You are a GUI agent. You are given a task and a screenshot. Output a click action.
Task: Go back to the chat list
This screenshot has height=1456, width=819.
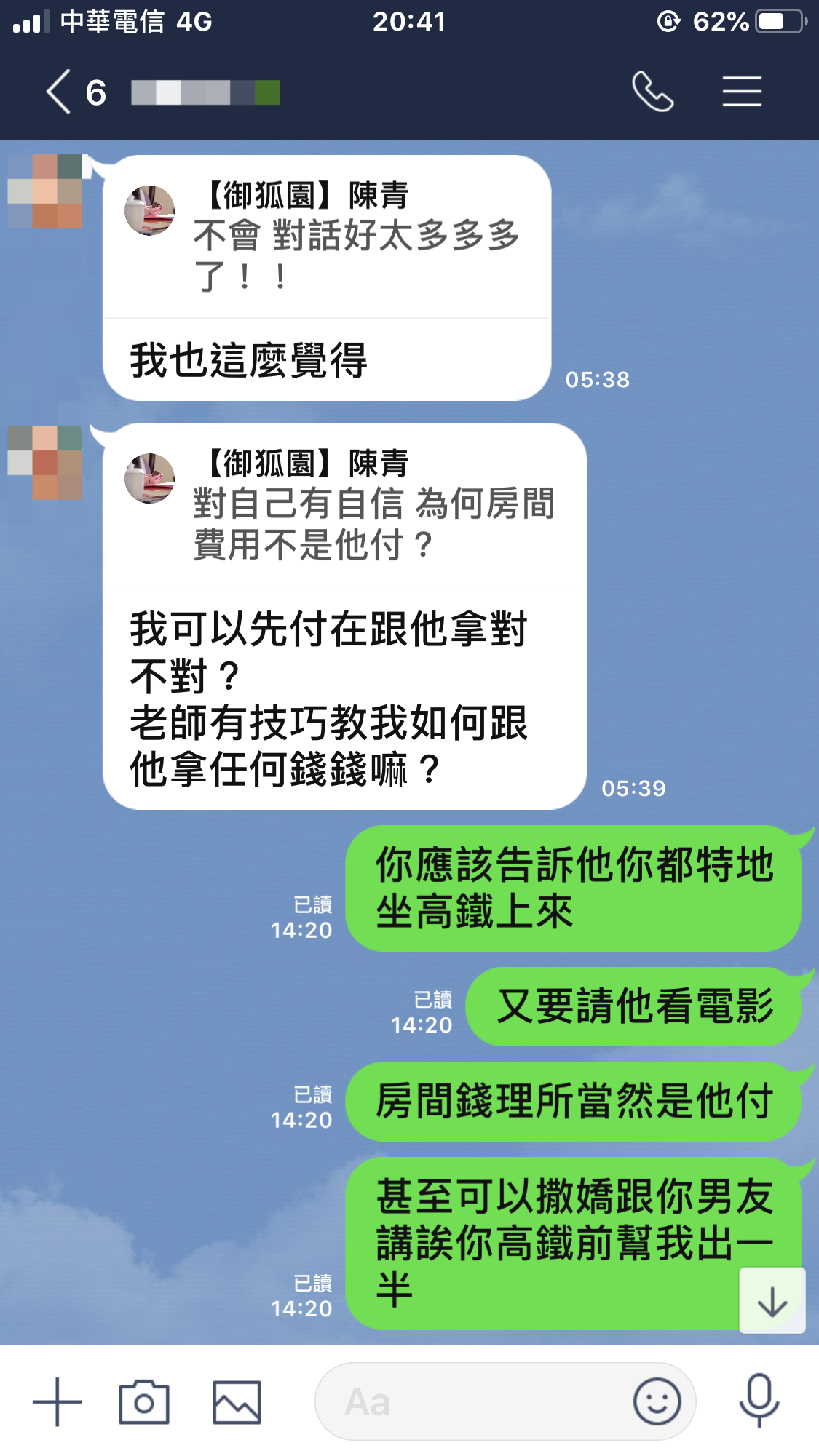pos(60,92)
